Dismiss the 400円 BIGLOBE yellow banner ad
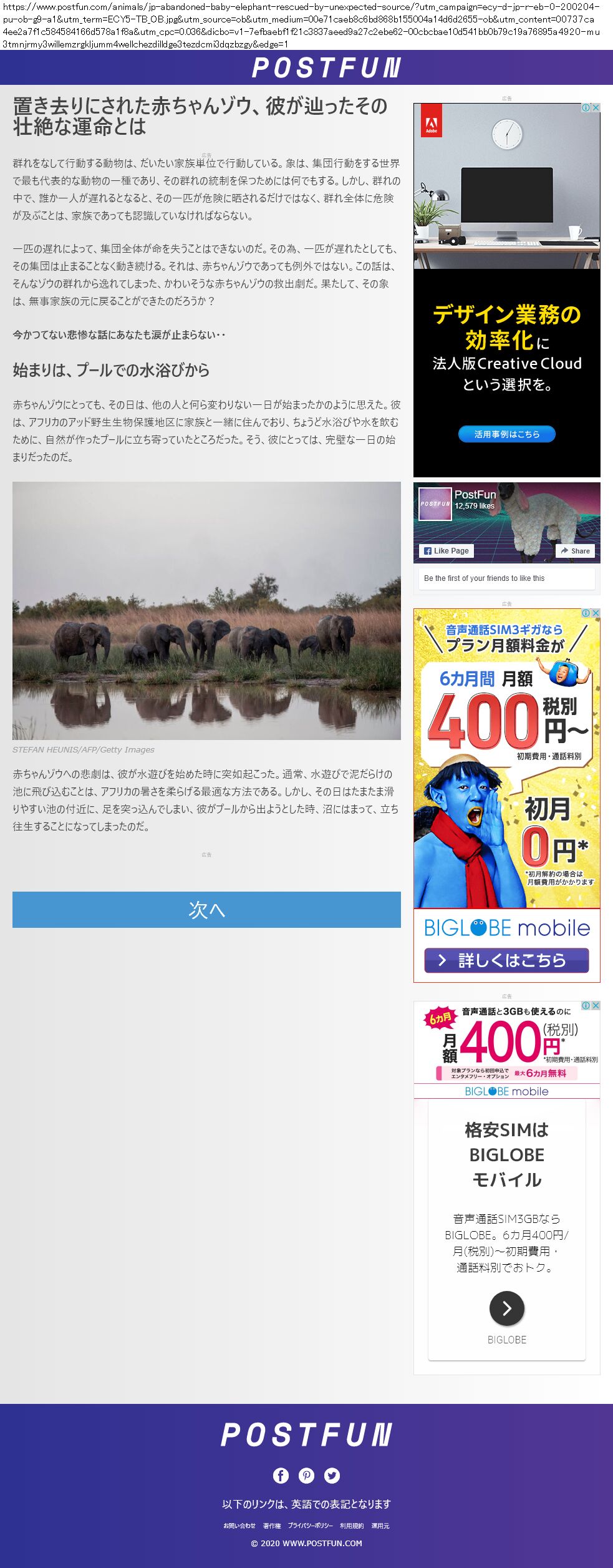Image resolution: width=613 pixels, height=1568 pixels. tap(596, 613)
